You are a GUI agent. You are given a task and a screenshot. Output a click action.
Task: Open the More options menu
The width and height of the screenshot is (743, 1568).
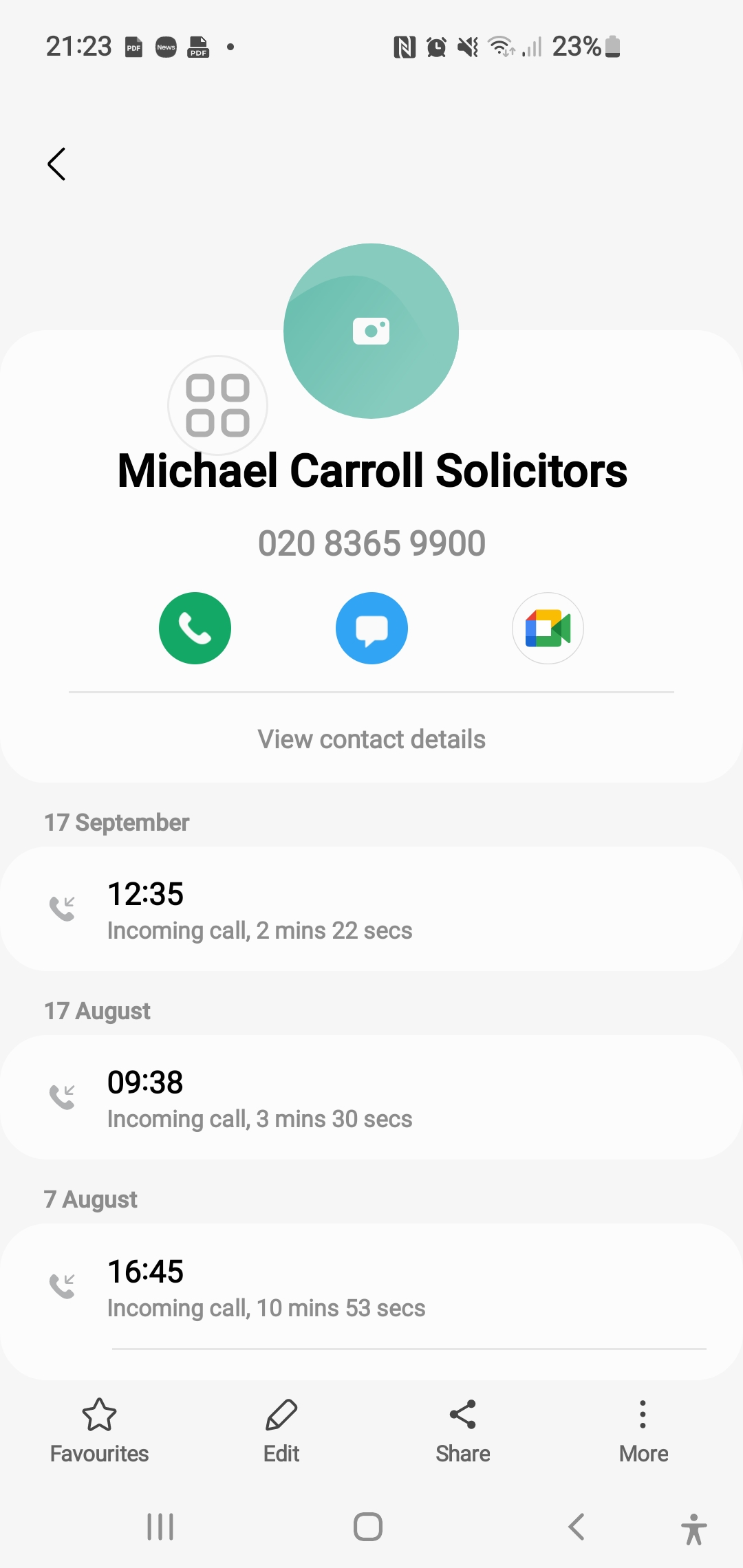tap(643, 1430)
